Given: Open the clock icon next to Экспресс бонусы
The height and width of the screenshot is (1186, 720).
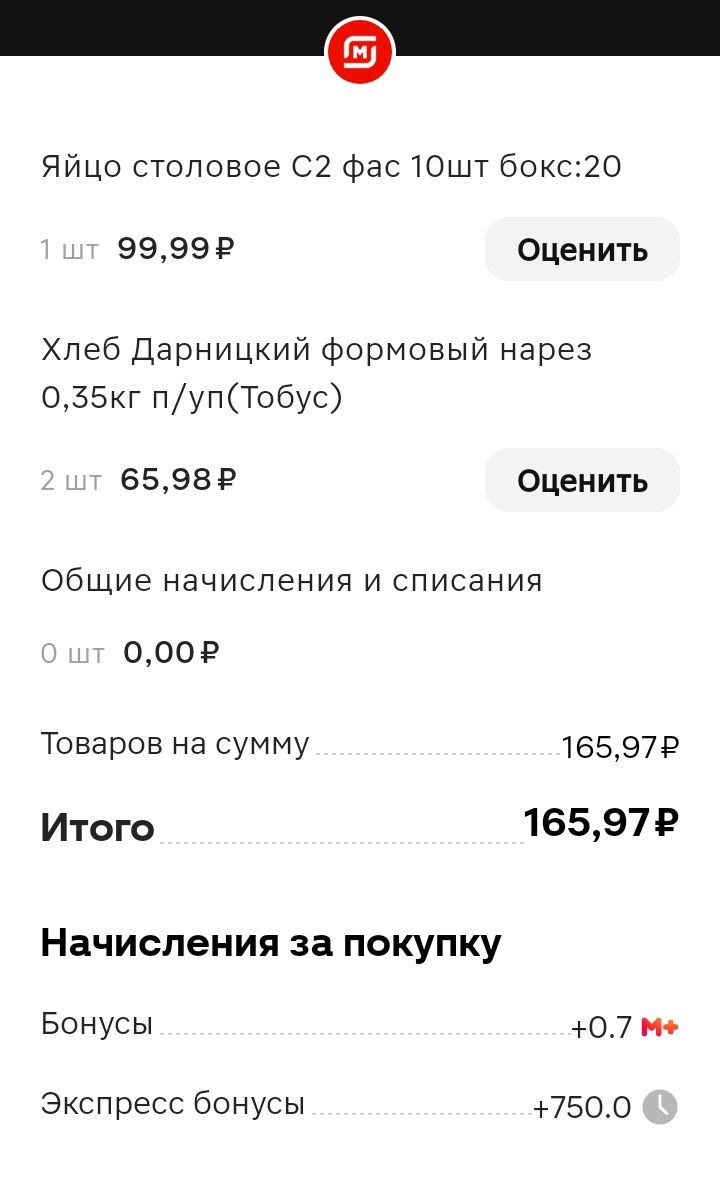Looking at the screenshot, I should tap(659, 1107).
